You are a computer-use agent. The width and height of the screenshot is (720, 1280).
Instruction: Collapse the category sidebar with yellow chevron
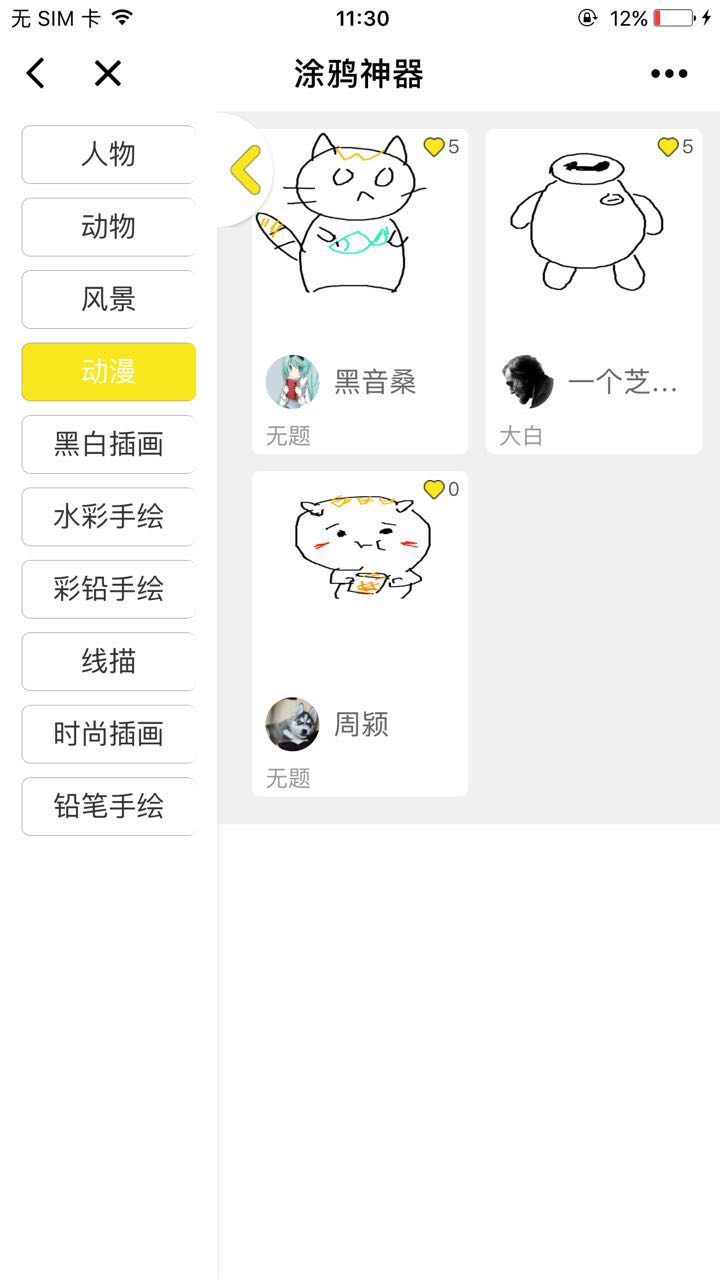(245, 170)
